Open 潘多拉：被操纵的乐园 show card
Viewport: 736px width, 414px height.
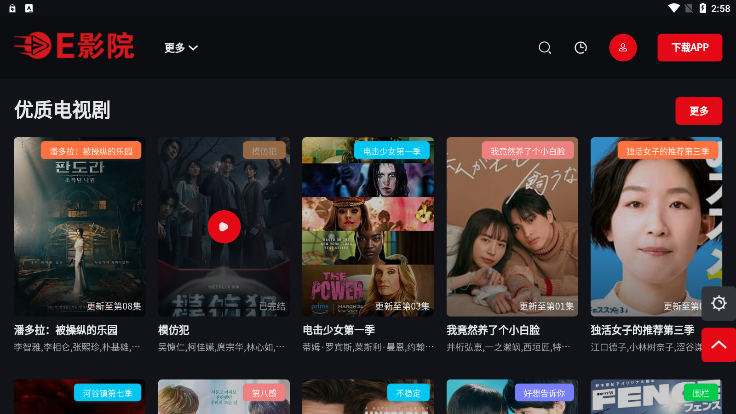tap(79, 227)
